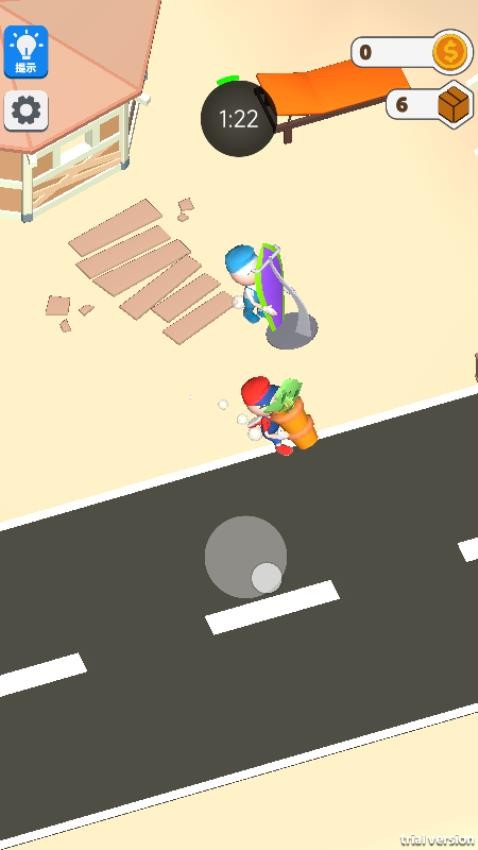This screenshot has width=478, height=850.
Task: Open the settings gear
Action: tap(26, 111)
